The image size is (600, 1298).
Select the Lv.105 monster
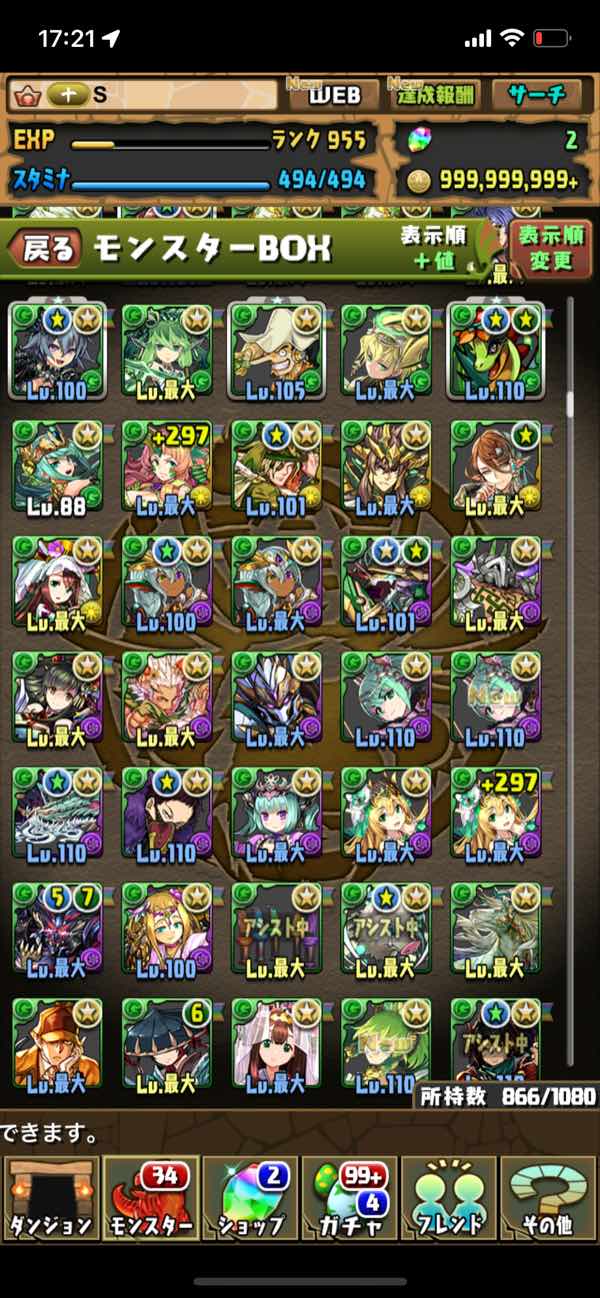click(277, 352)
